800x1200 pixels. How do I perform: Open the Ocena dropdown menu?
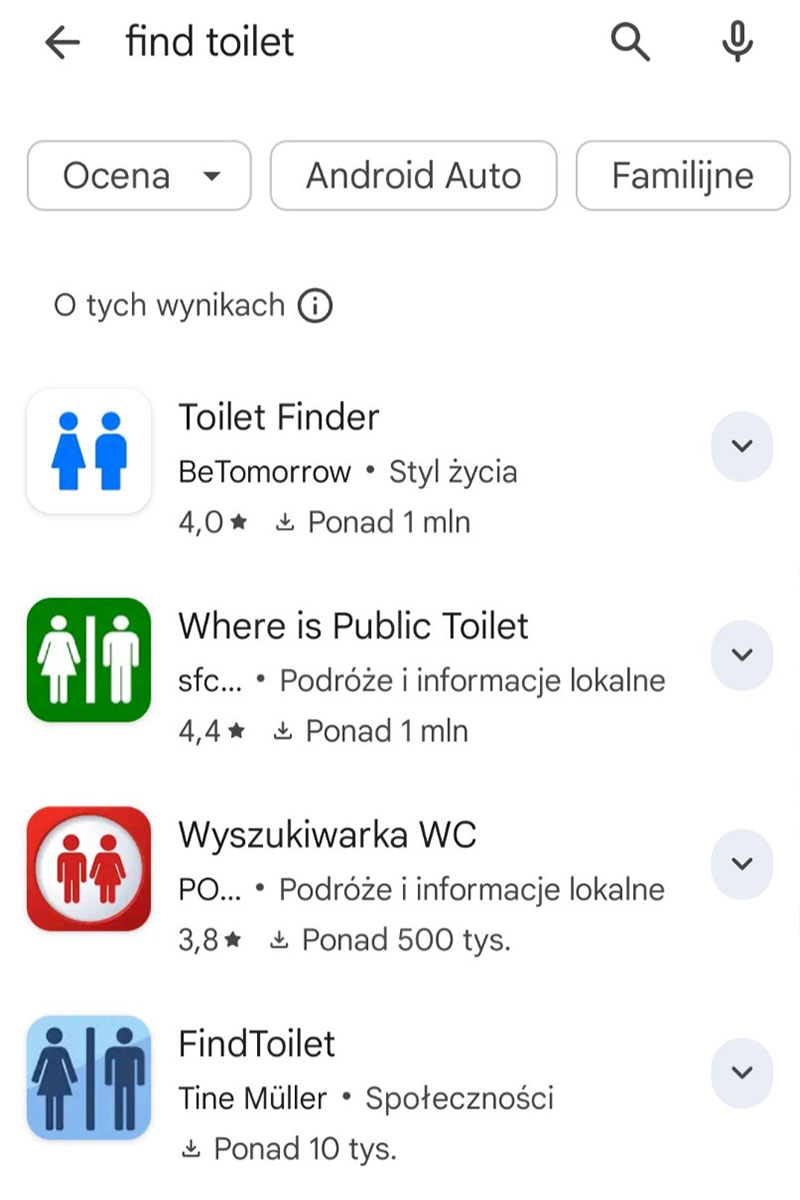(x=213, y=176)
